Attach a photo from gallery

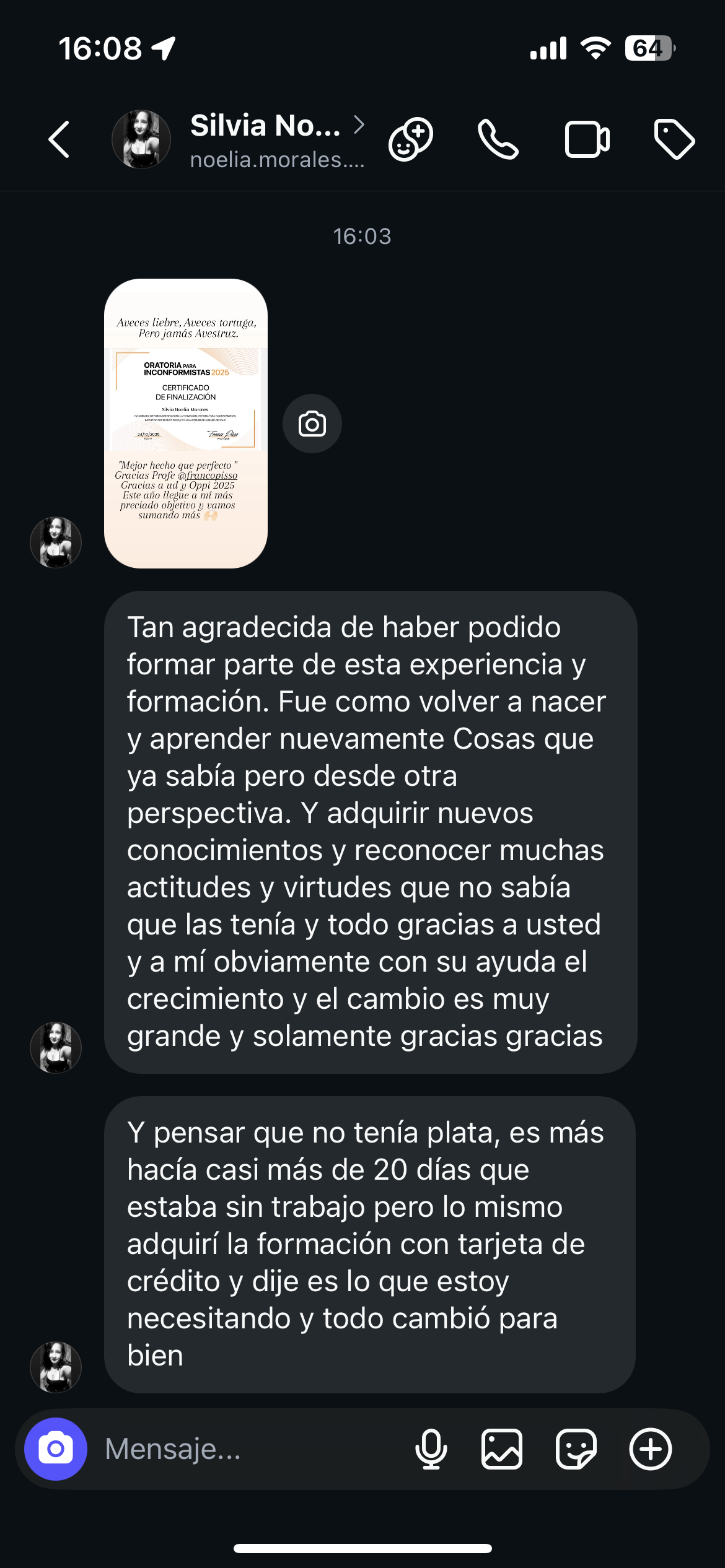[502, 1448]
